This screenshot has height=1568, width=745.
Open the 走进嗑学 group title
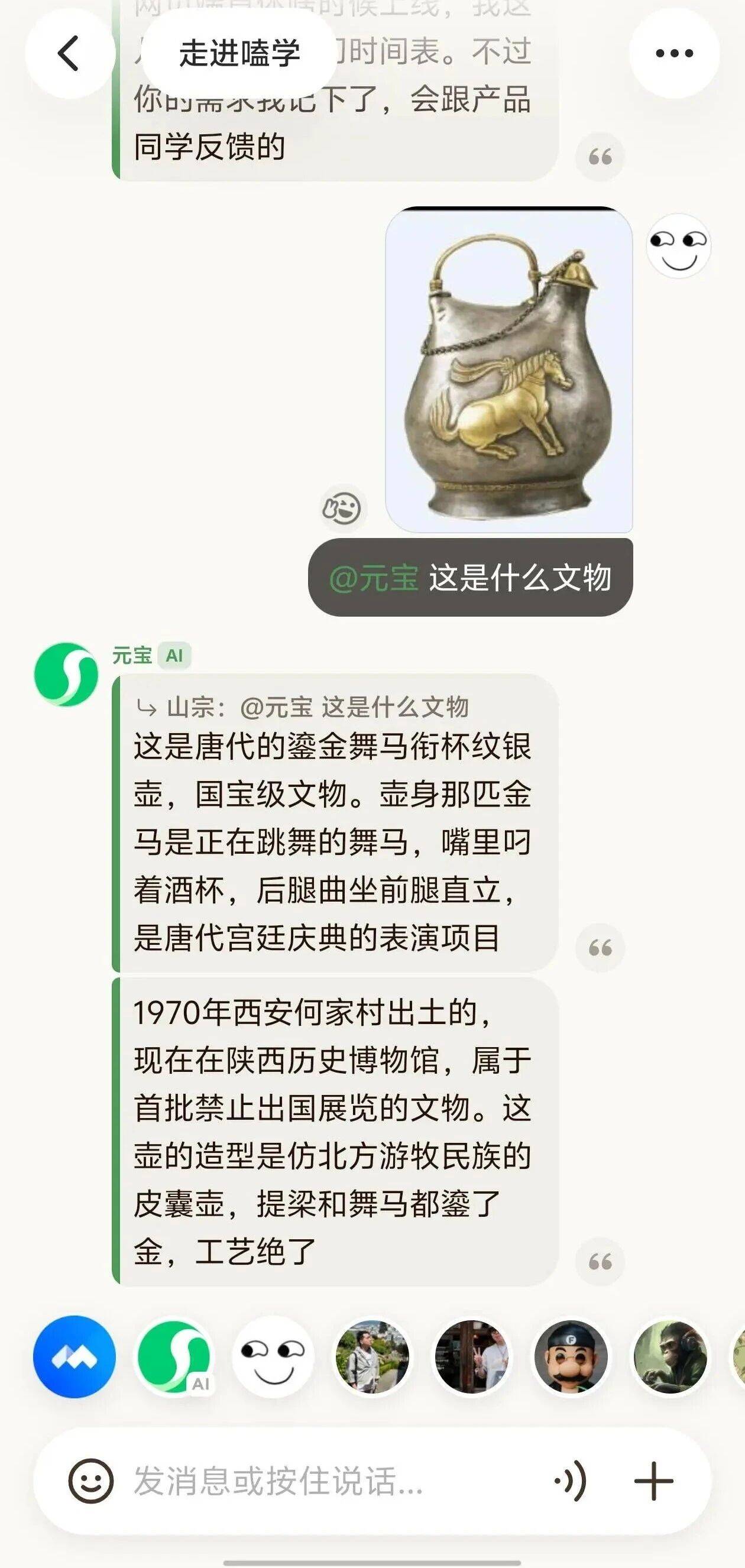click(x=239, y=54)
